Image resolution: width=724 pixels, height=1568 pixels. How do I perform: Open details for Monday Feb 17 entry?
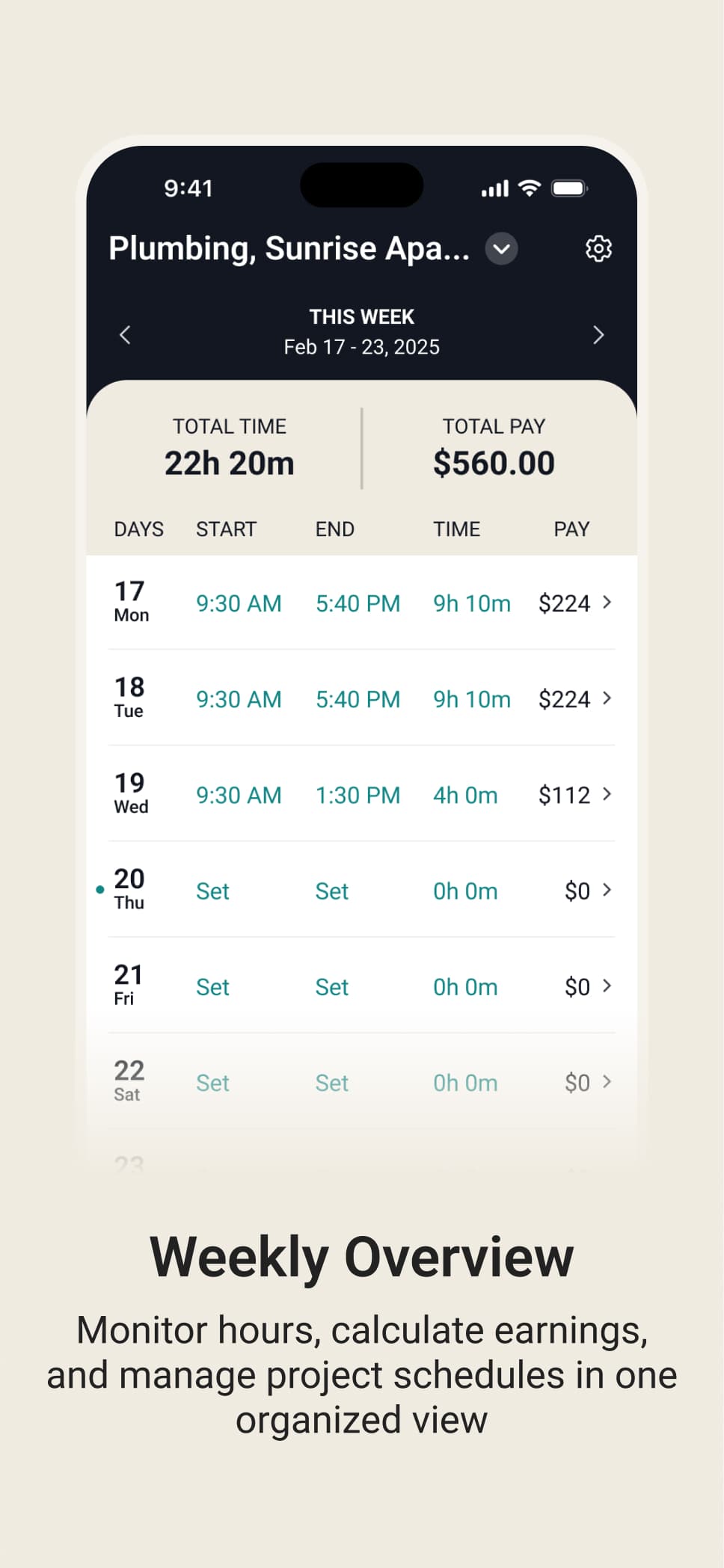click(607, 603)
